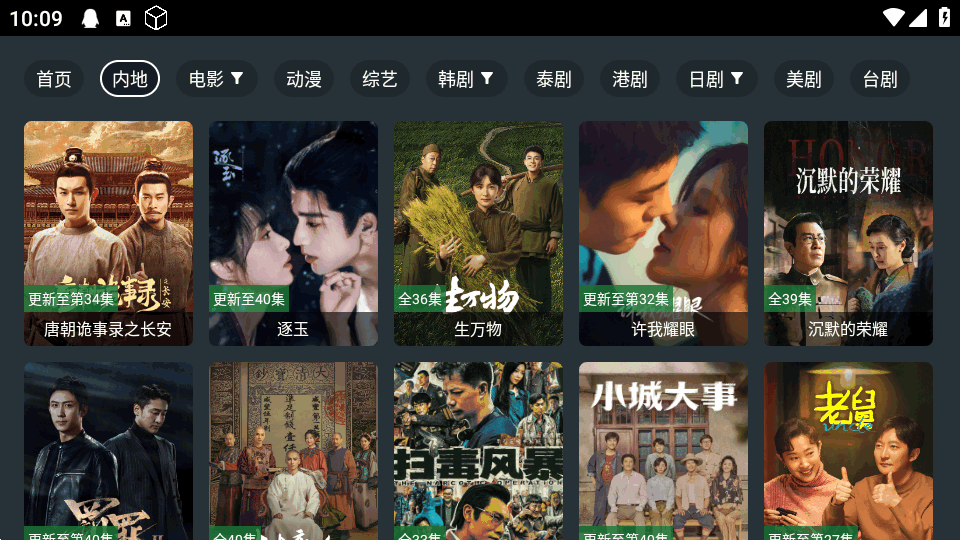Screen dimensions: 960x540
Task: Show the 港剧 category
Action: 629,79
